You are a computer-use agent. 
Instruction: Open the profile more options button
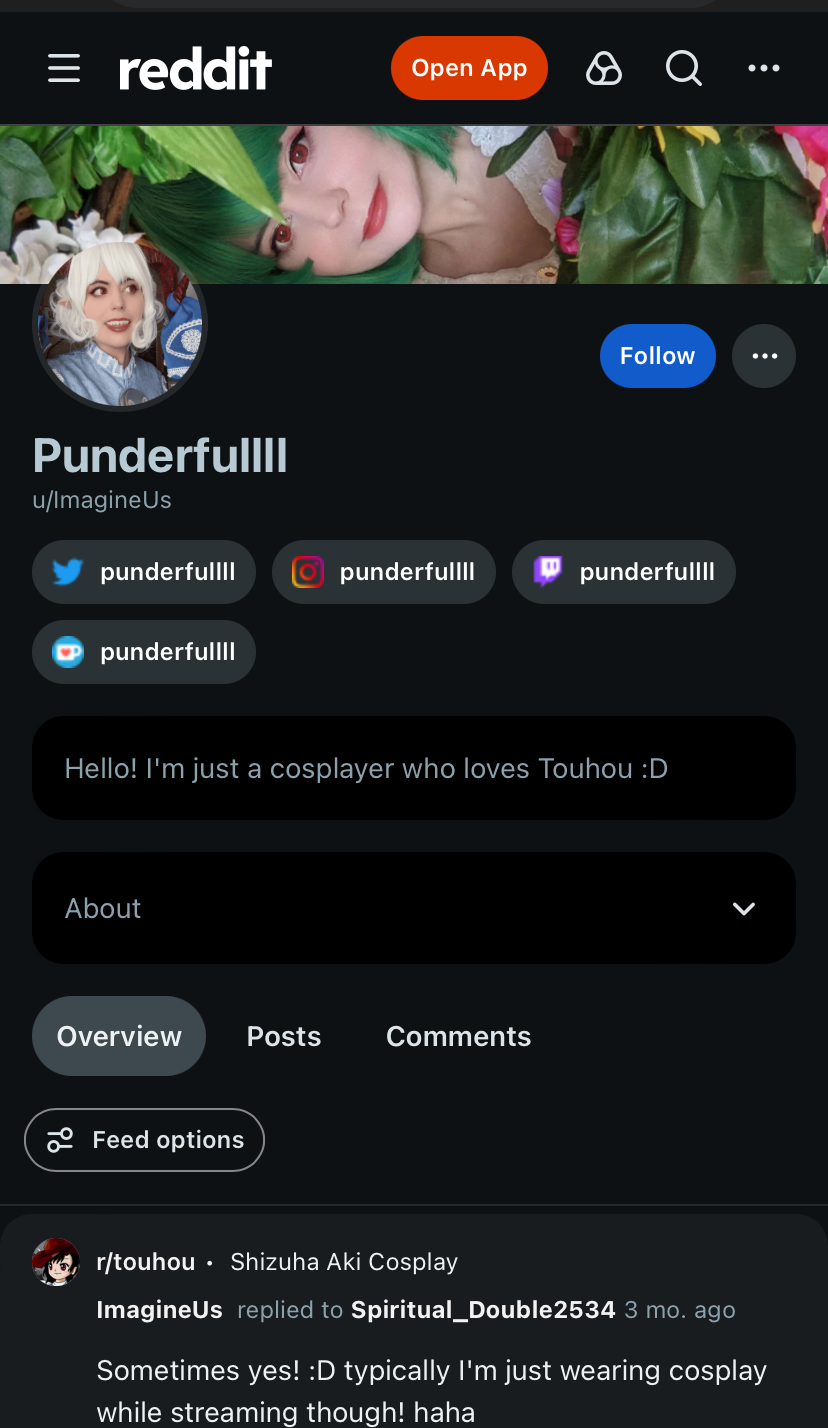coord(764,356)
